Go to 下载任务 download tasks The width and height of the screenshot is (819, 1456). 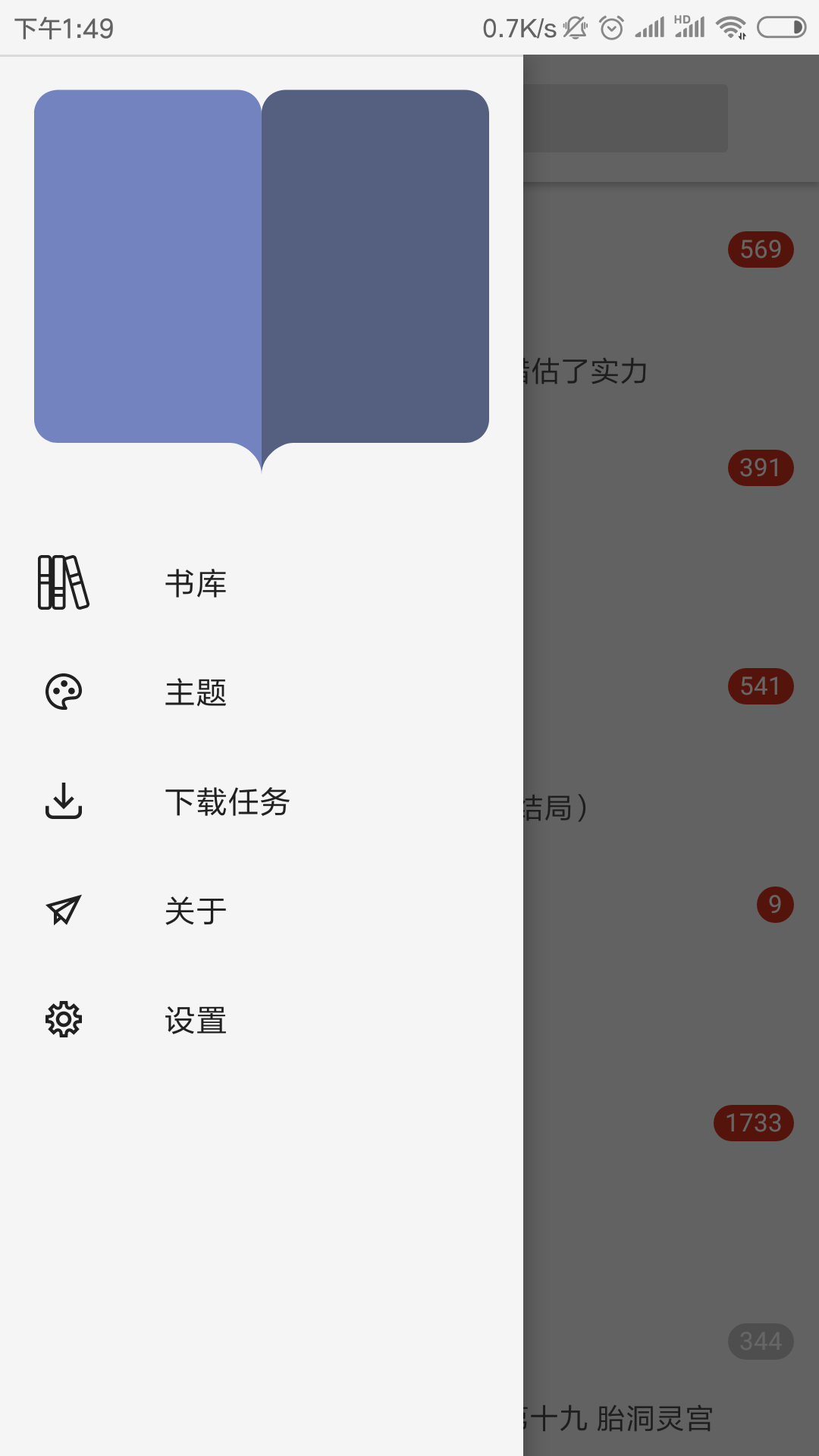[x=227, y=802]
